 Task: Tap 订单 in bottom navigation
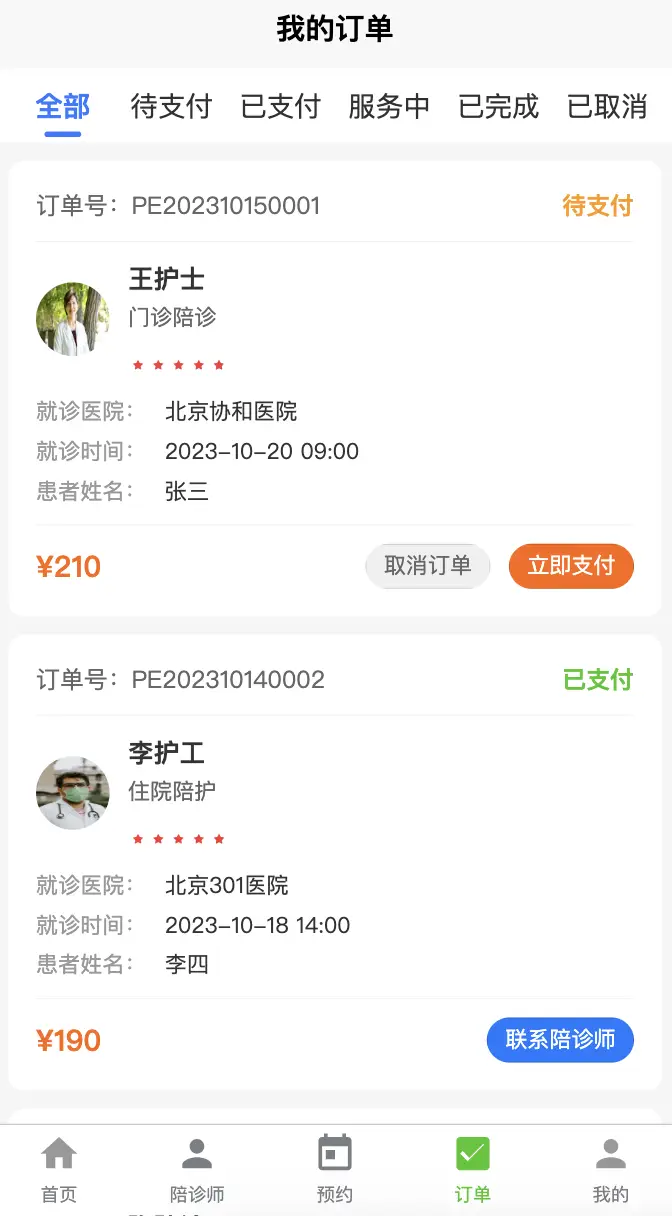click(473, 1170)
